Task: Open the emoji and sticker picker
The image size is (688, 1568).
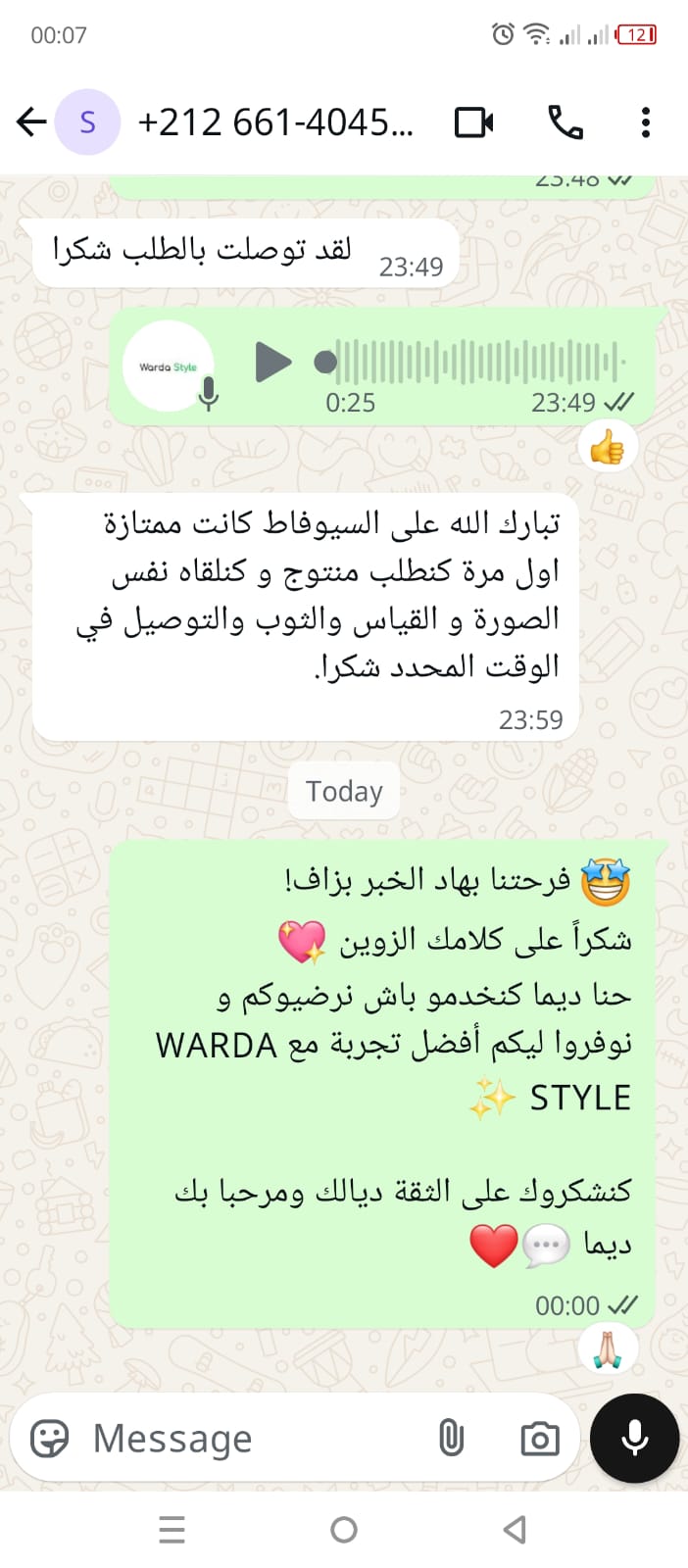Action: coord(49,1439)
